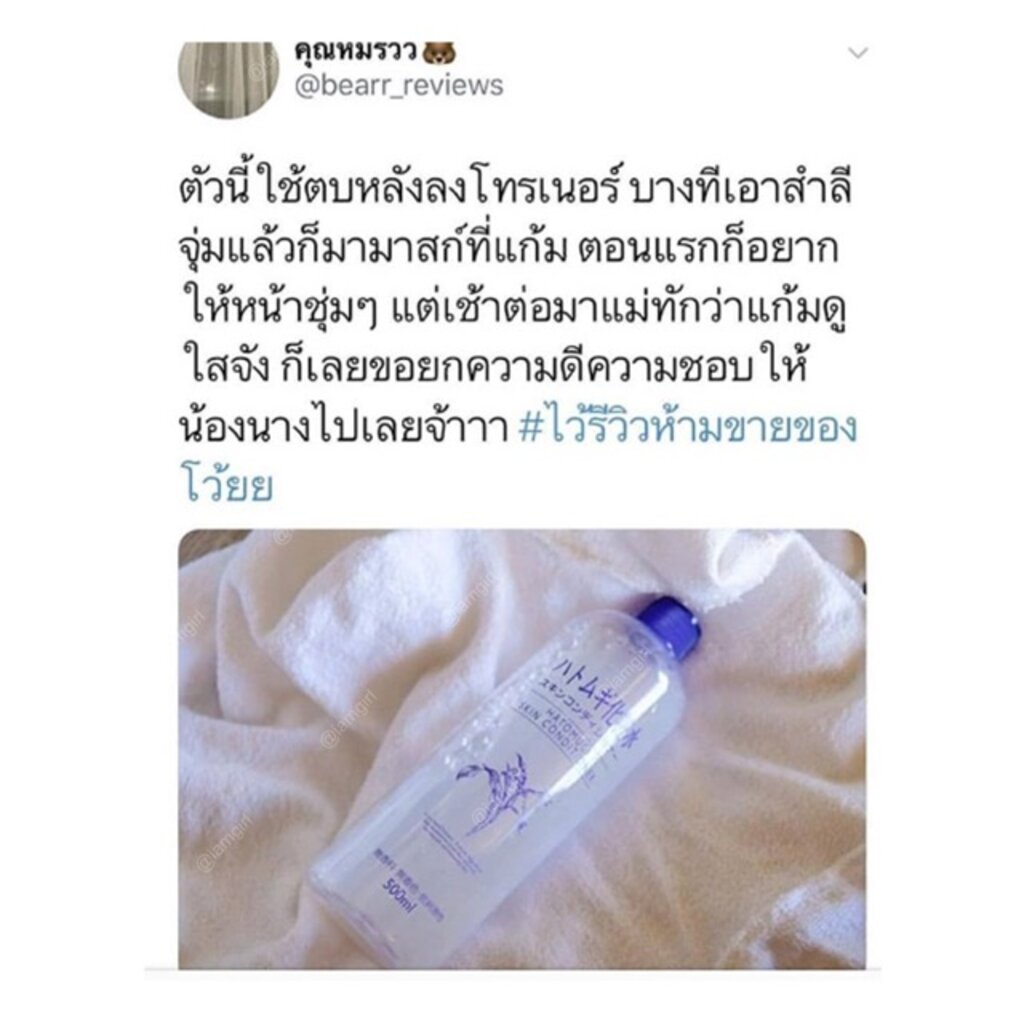This screenshot has width=1024, height=1024.
Task: View the attached skin conditioner bottle photo
Action: coord(522,749)
